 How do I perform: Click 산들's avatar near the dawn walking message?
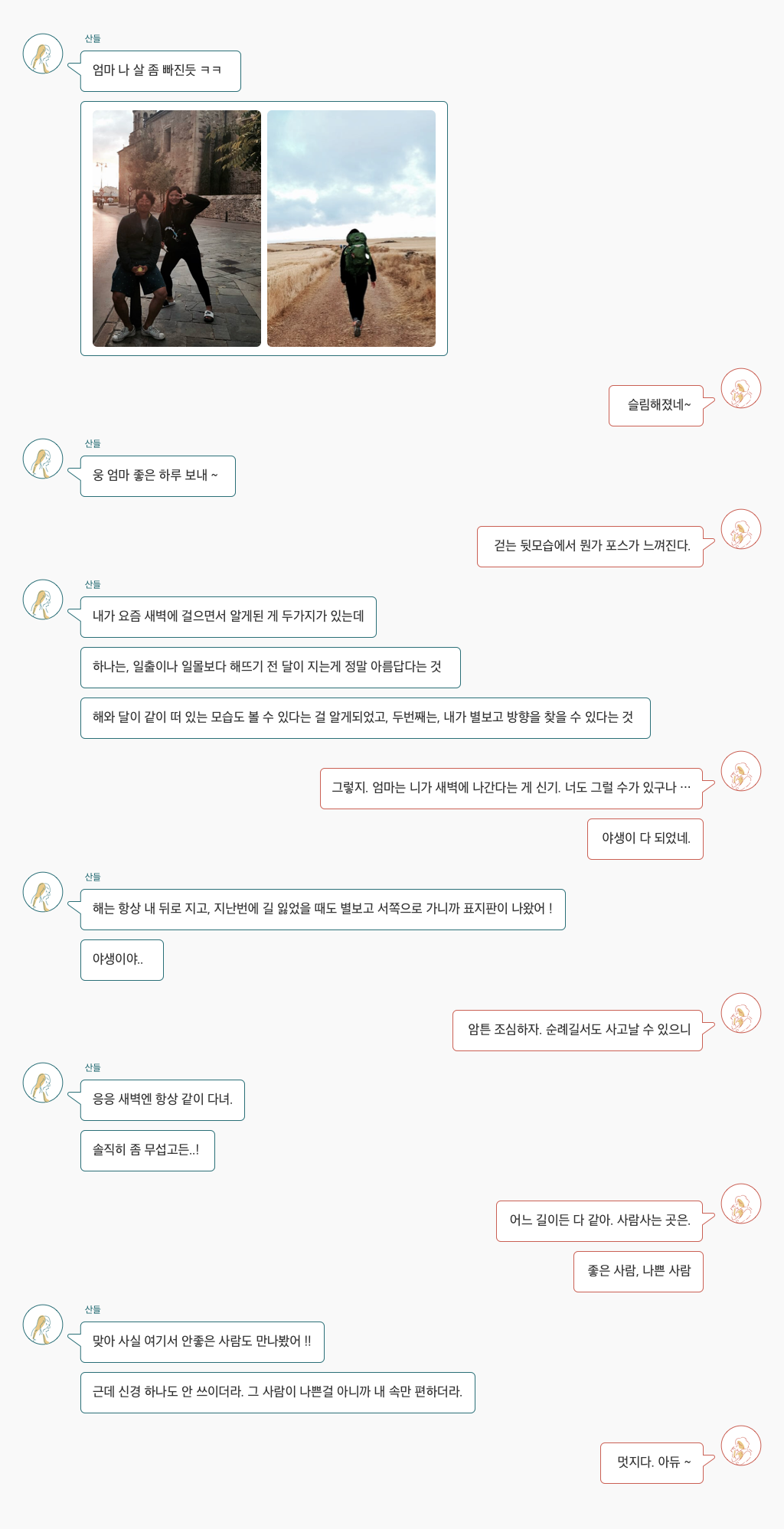point(43,600)
